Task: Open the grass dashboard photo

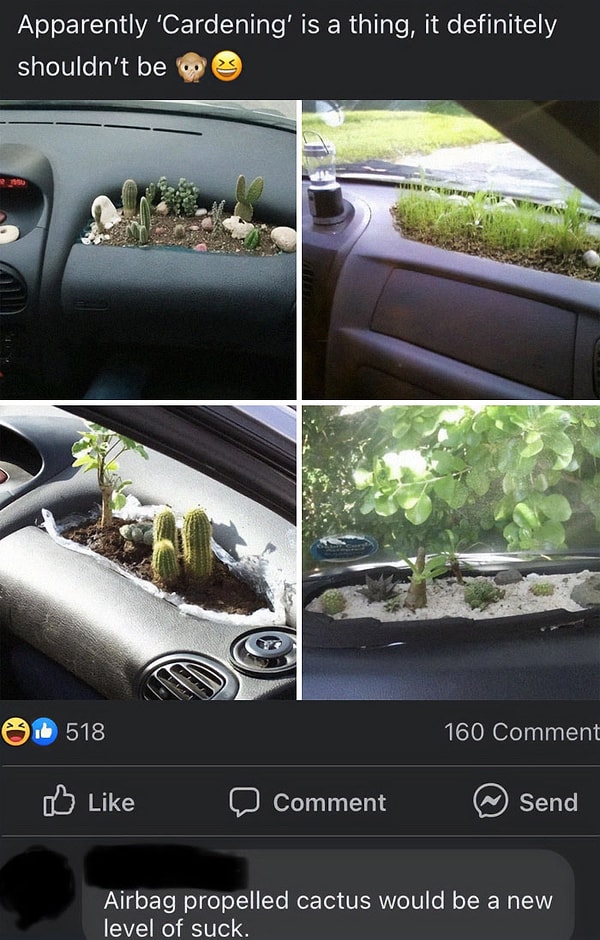Action: tap(451, 250)
